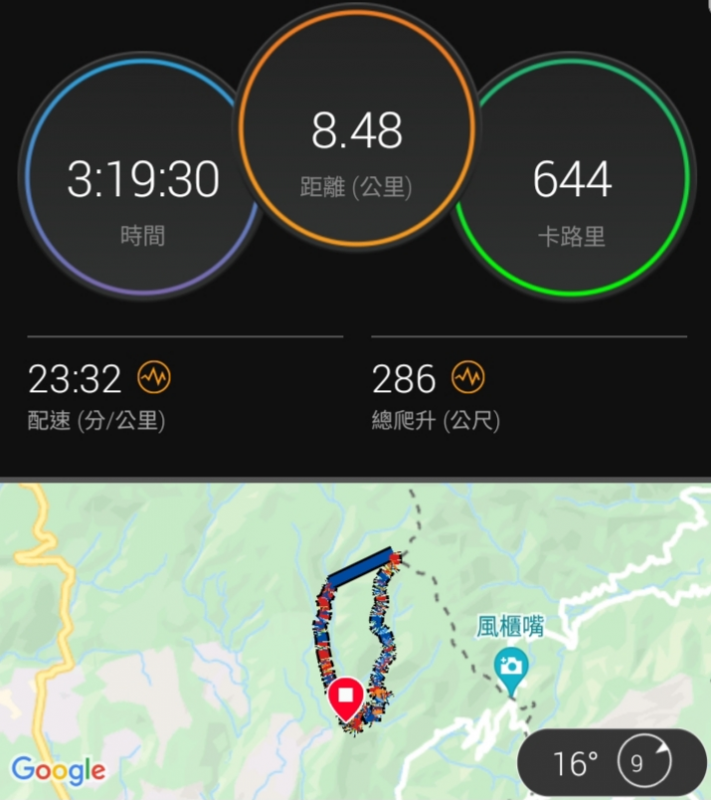Tap the 風櫃嘴 camera marker on the map
Image resolution: width=711 pixels, height=800 pixels.
pos(511,666)
